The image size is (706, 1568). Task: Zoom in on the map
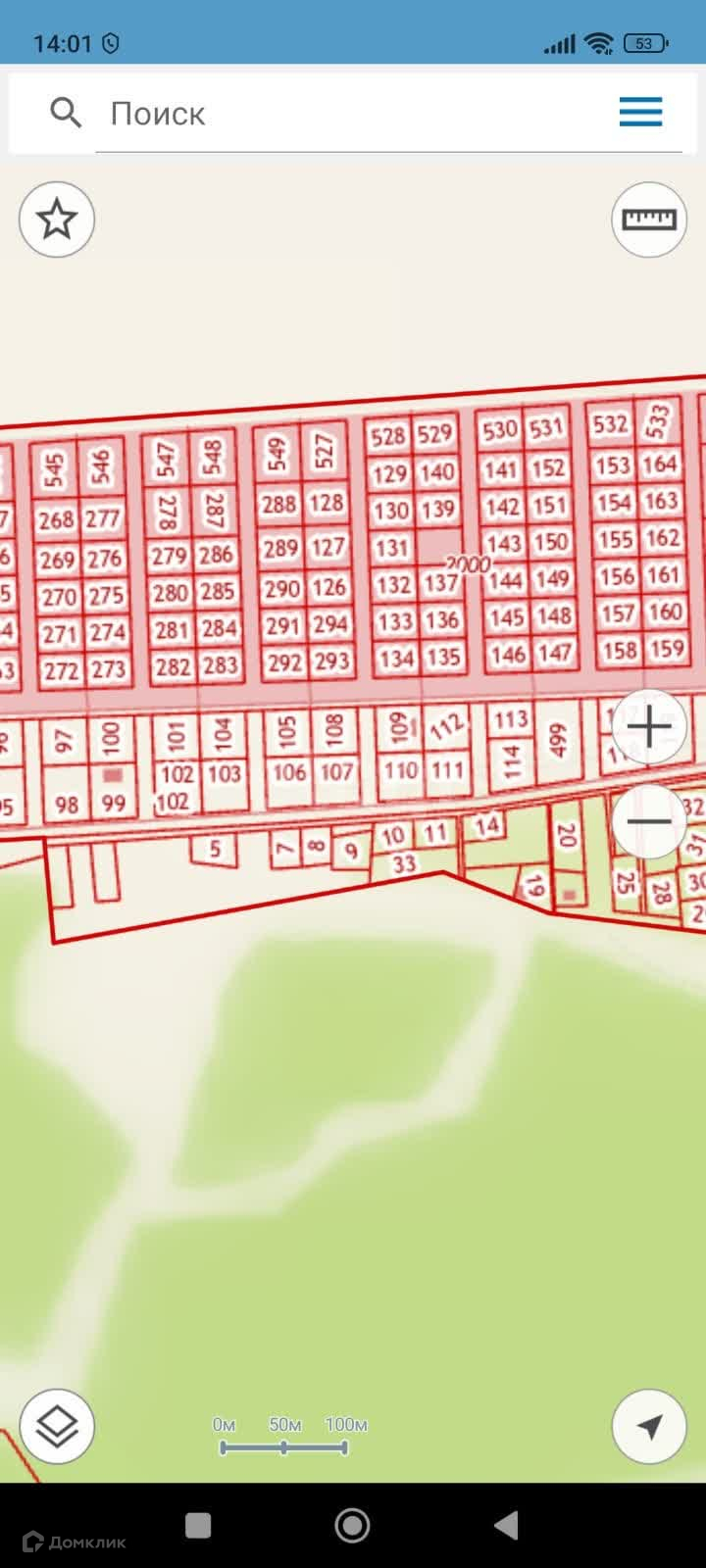click(x=649, y=727)
